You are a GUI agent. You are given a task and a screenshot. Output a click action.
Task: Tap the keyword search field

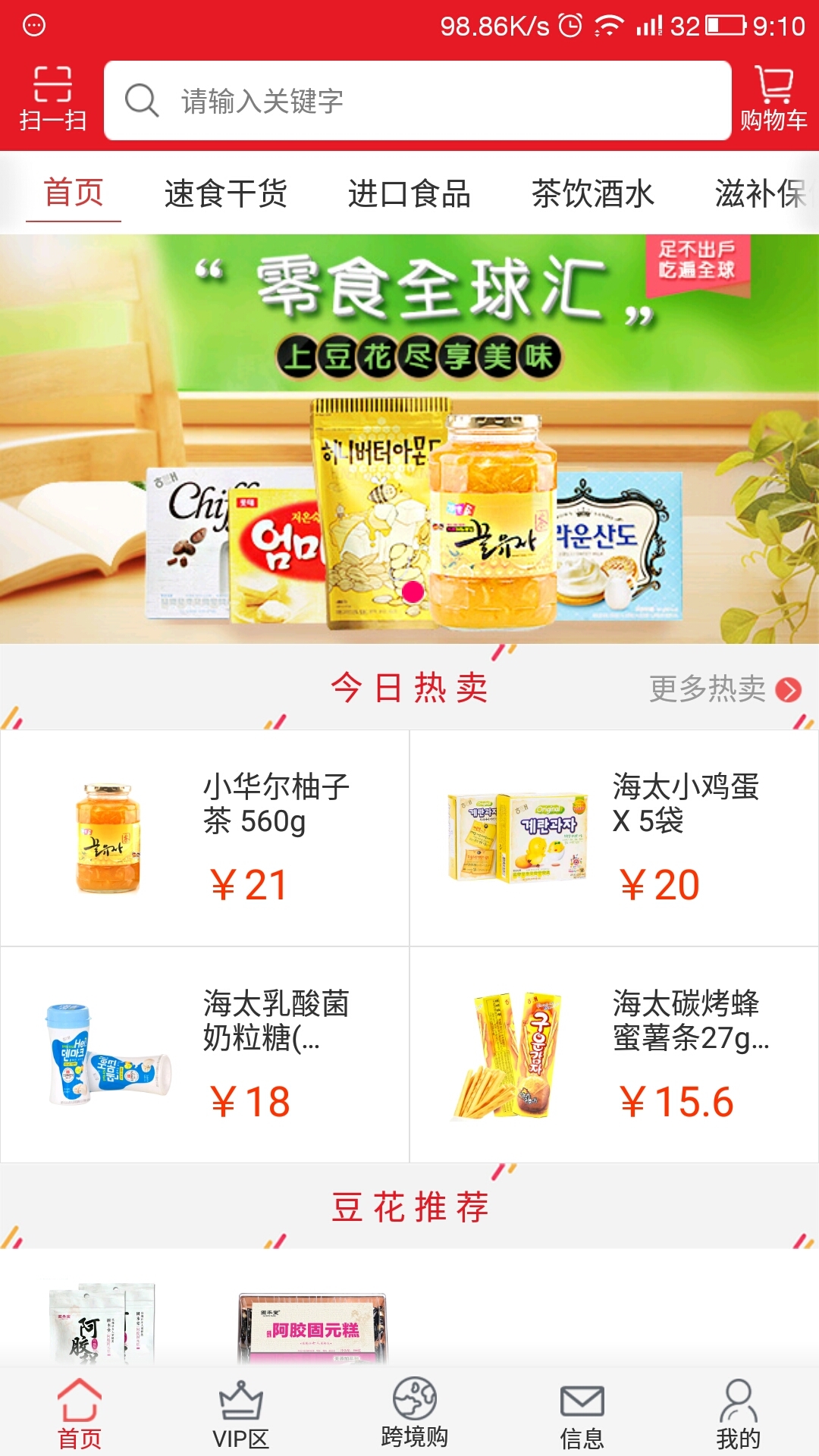(418, 101)
